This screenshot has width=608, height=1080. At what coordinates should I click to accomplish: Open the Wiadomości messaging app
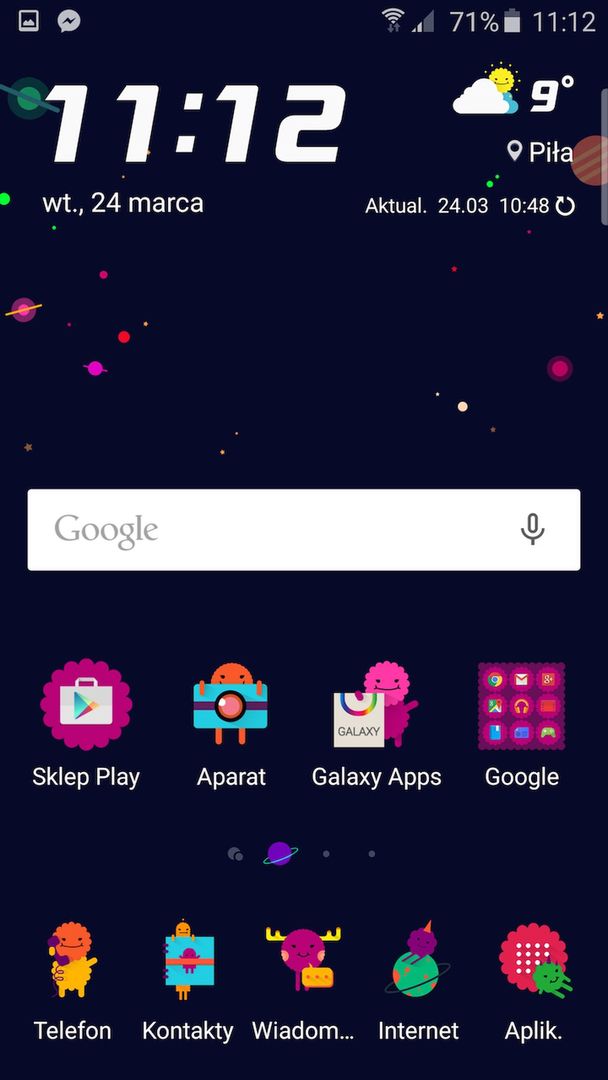point(303,960)
